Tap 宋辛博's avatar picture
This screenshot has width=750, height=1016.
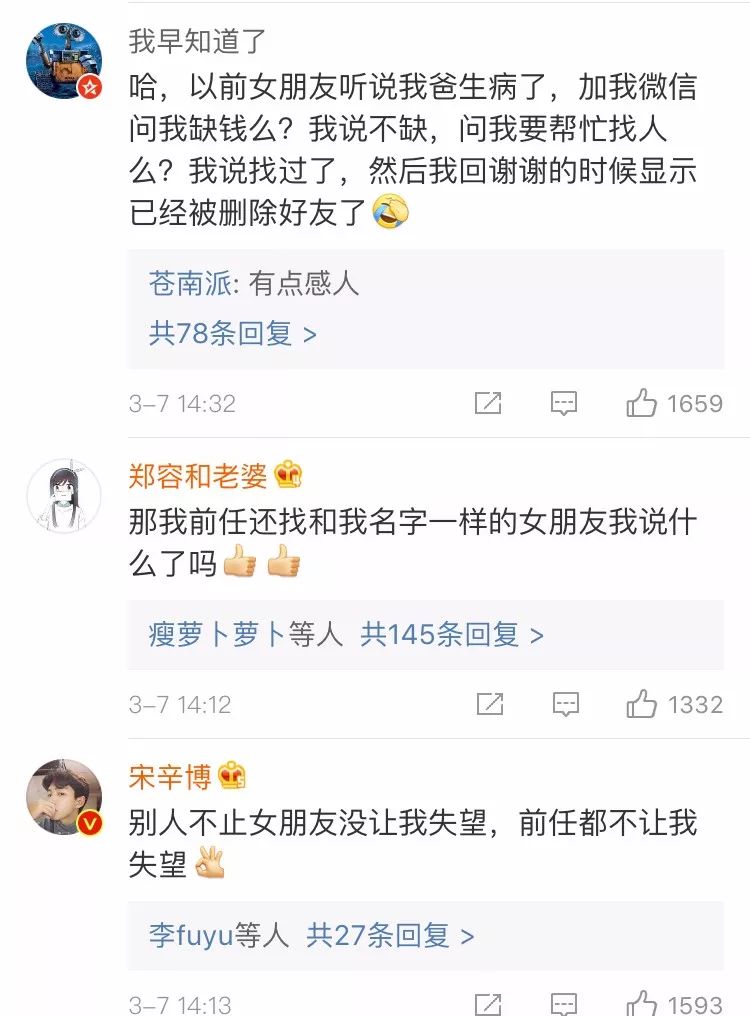tap(64, 797)
